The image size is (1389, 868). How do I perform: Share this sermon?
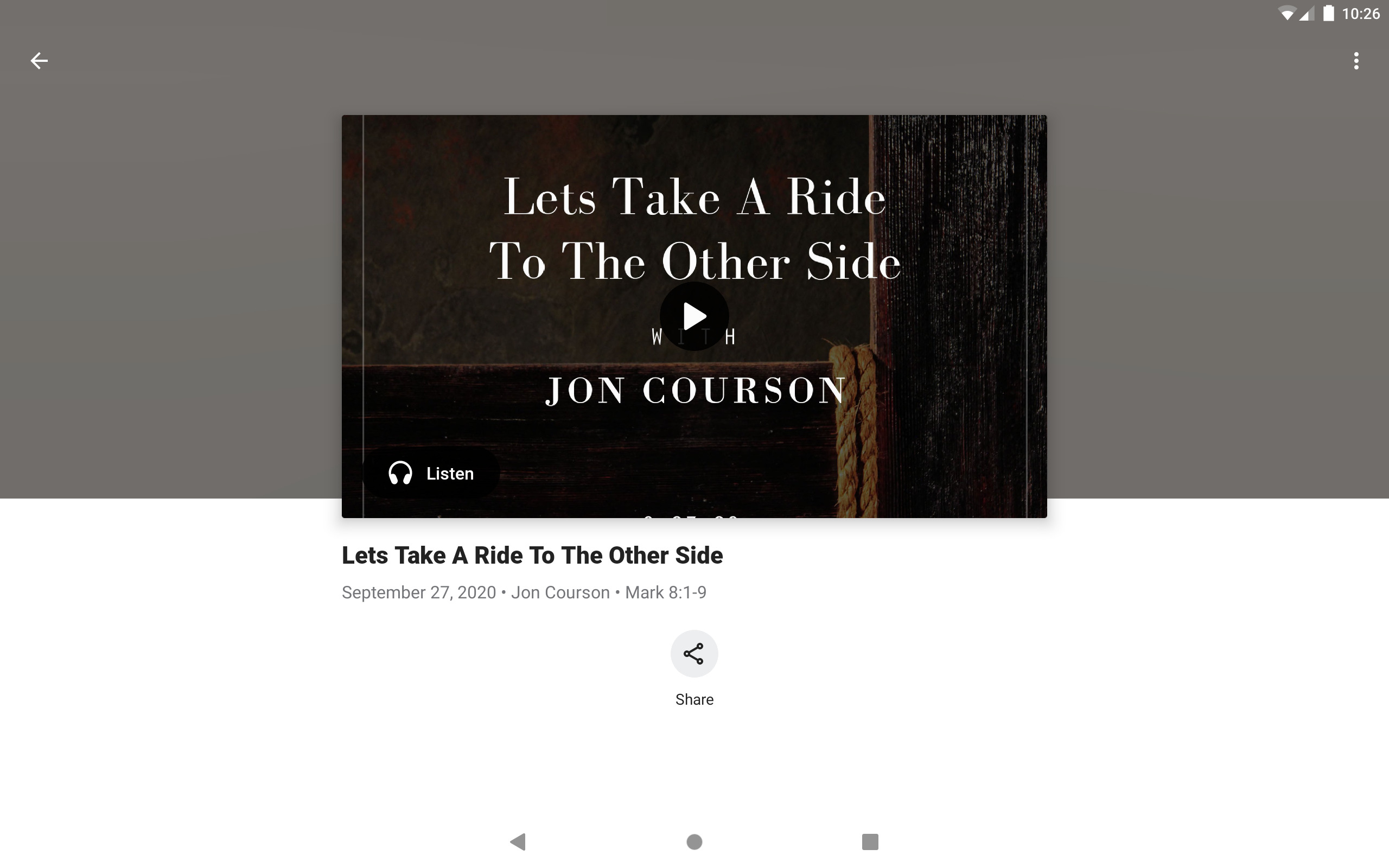coord(694,654)
